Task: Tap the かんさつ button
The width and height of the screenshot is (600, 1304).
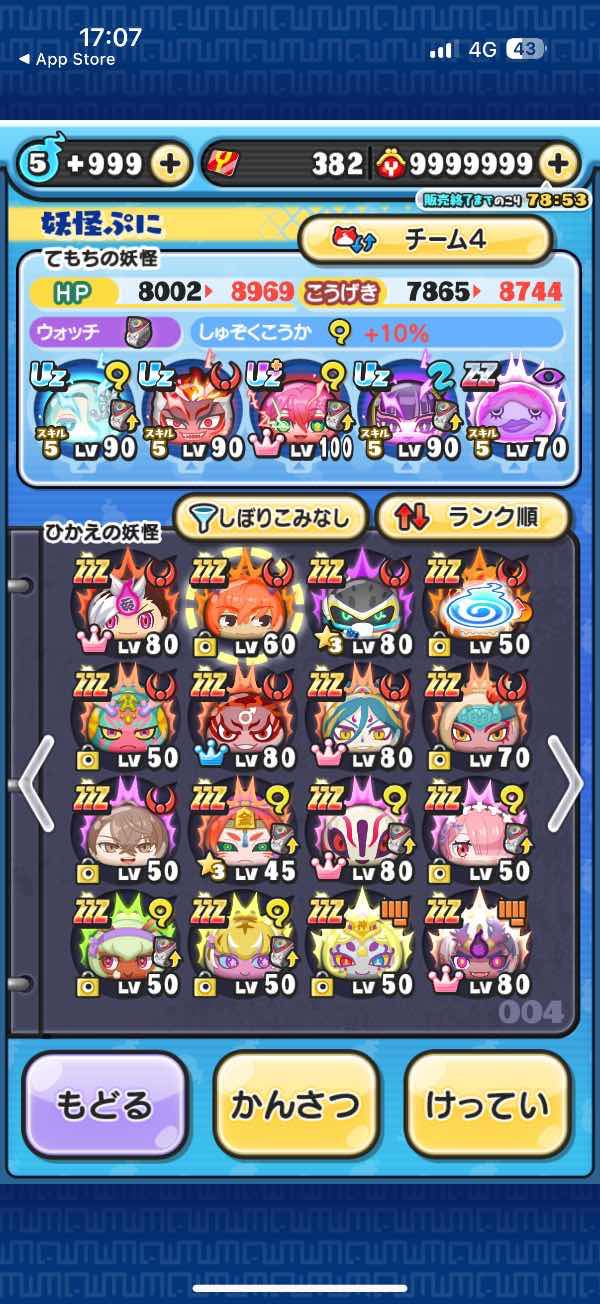Action: (x=296, y=1105)
